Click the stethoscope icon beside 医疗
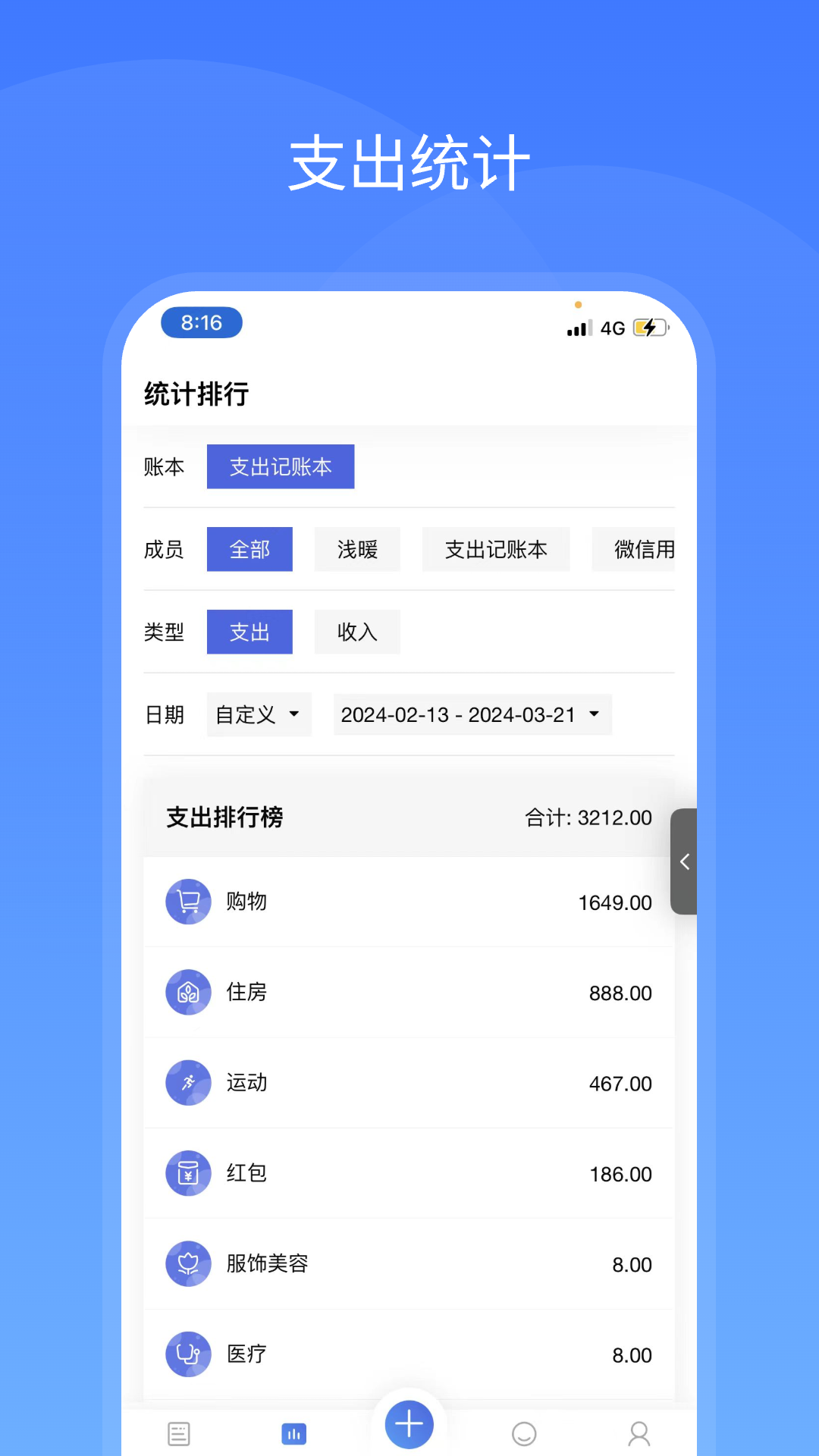Screen dimensions: 819x1456 187,1354
